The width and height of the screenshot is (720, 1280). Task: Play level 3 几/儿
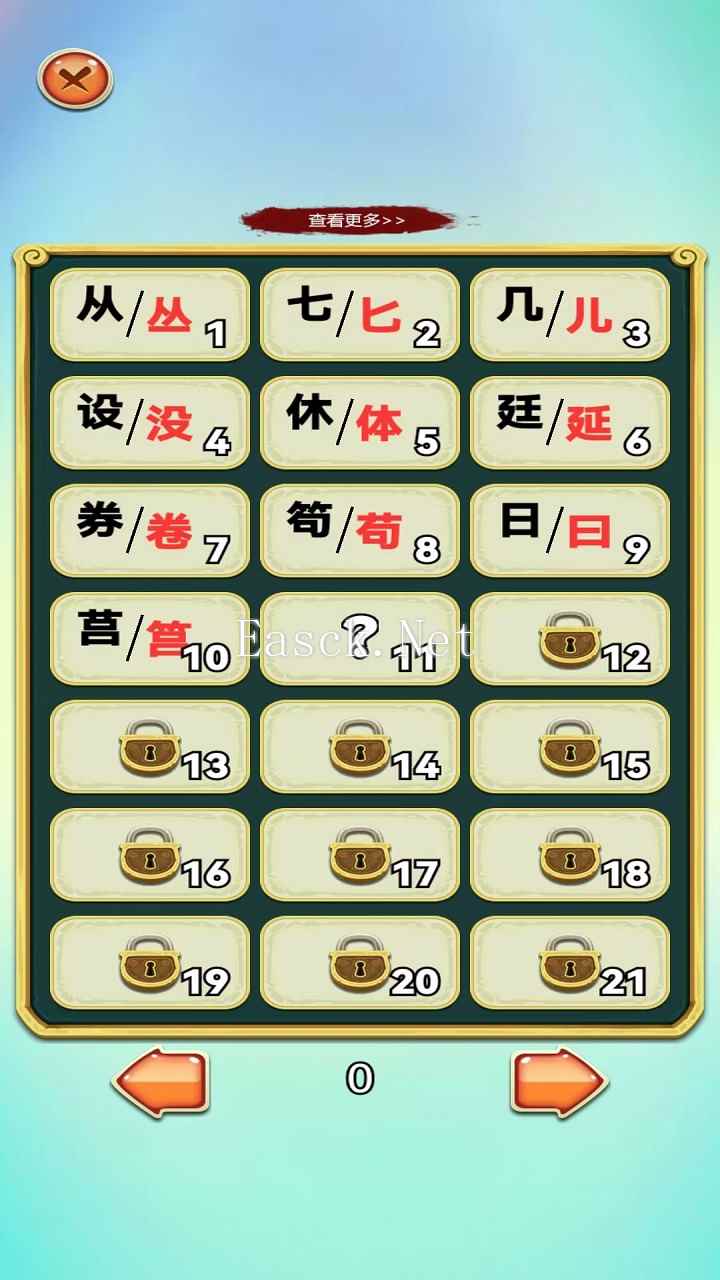pos(570,315)
